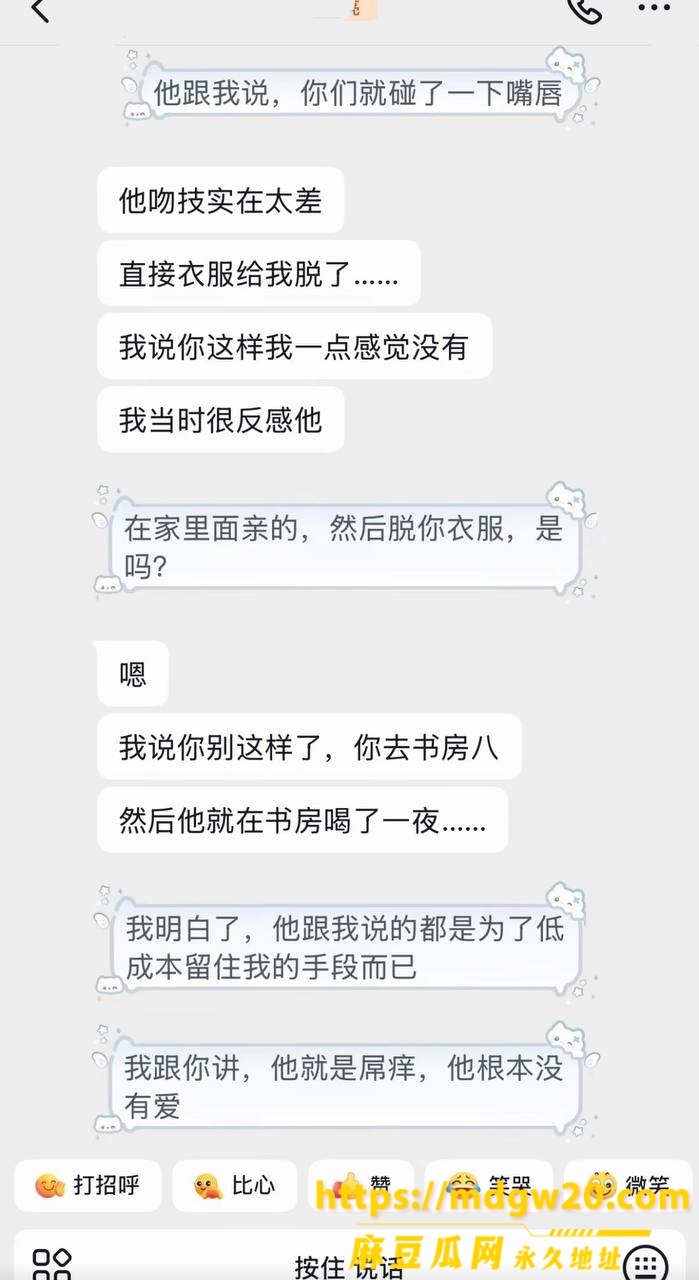Image resolution: width=699 pixels, height=1280 pixels.
Task: Send the 打招呼 quick reply
Action: (86, 1186)
